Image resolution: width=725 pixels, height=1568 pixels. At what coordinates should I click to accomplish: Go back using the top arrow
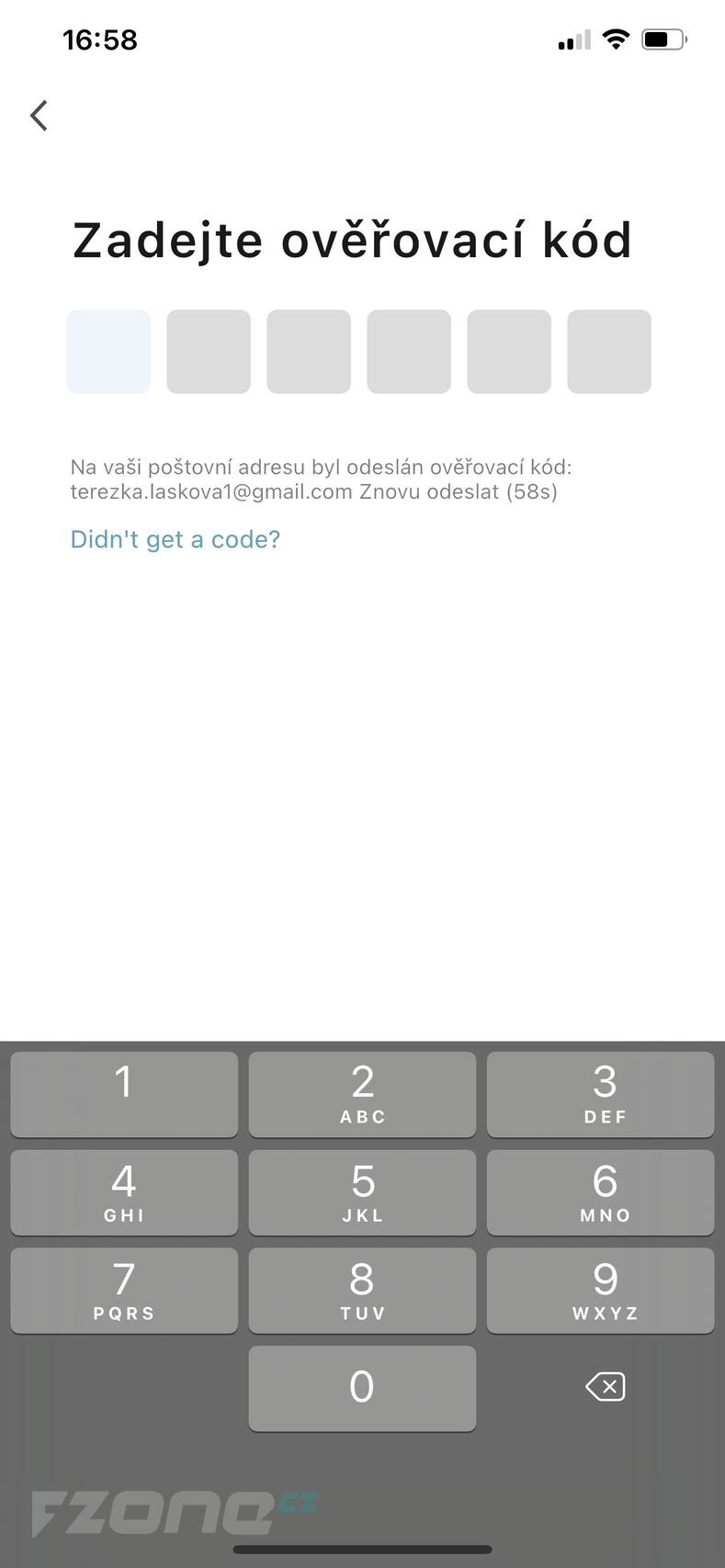tap(39, 116)
